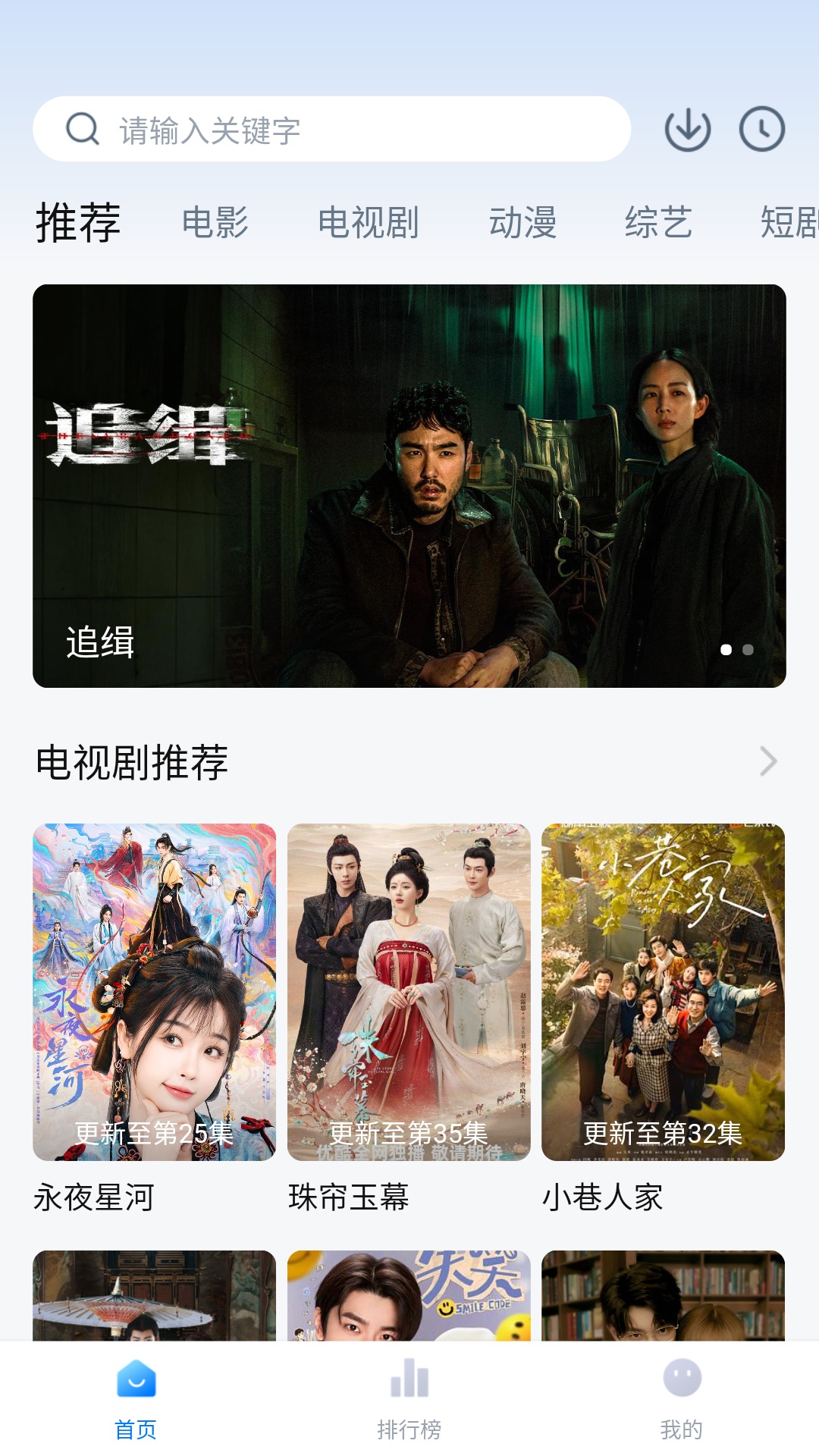This screenshot has height=1456, width=819.
Task: Open the 追缉 featured banner
Action: tap(409, 486)
